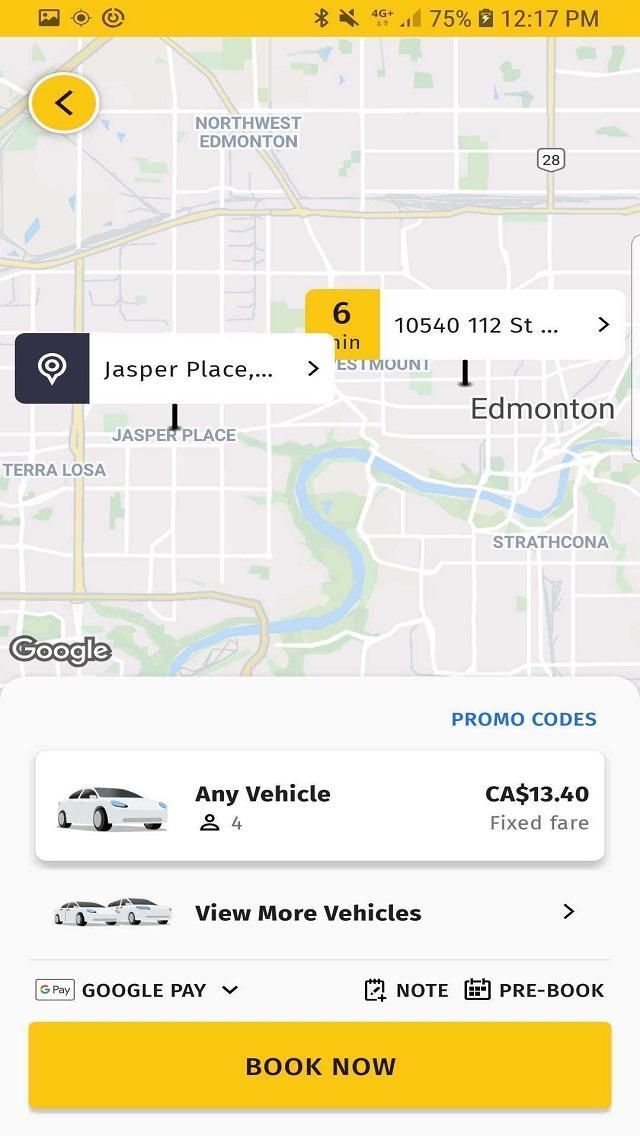This screenshot has height=1136, width=640.
Task: Open Pre-Book scheduling
Action: pyautogui.click(x=534, y=990)
